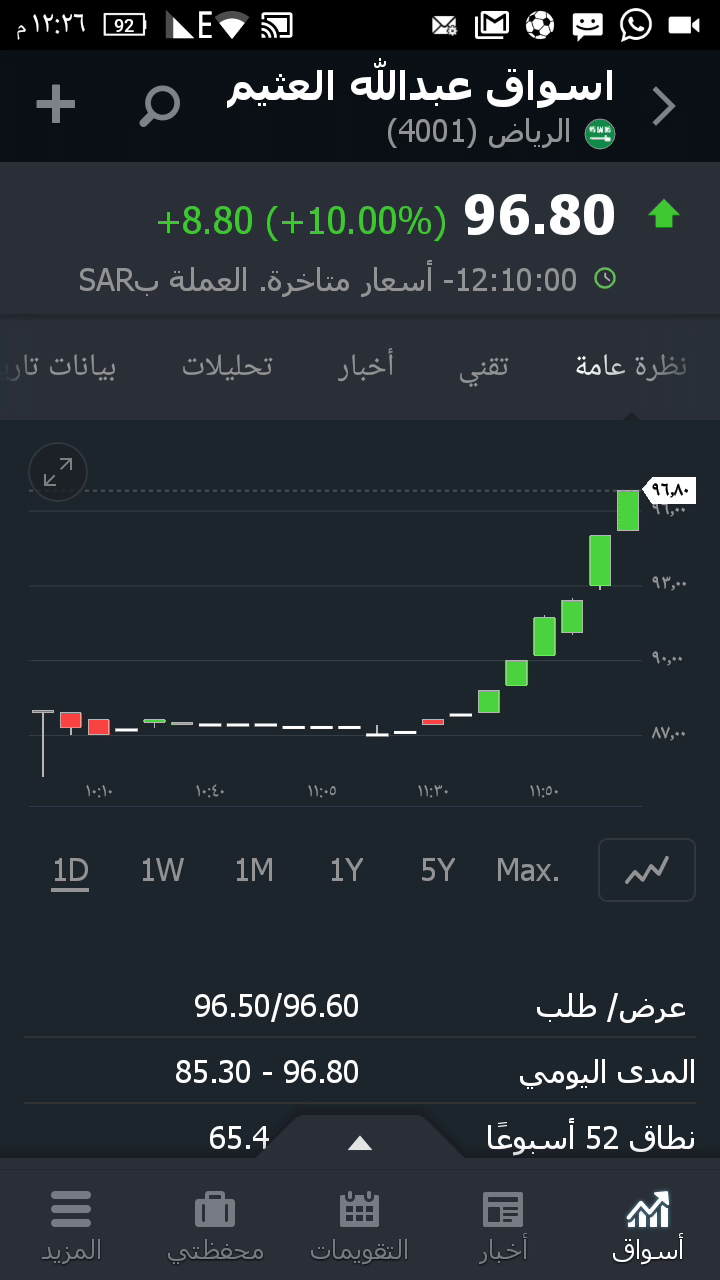The height and width of the screenshot is (1280, 720).
Task: Select the نظرة عامة tab
Action: pos(631,367)
